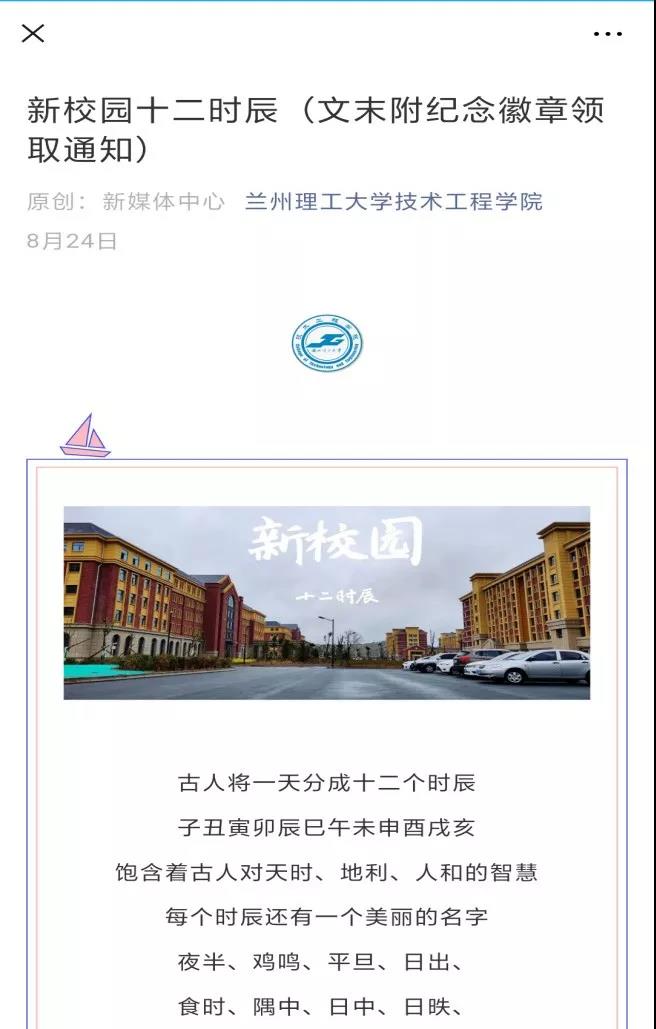
Task: Open the 兰州理工大学技术工程学院 account link
Action: [394, 201]
